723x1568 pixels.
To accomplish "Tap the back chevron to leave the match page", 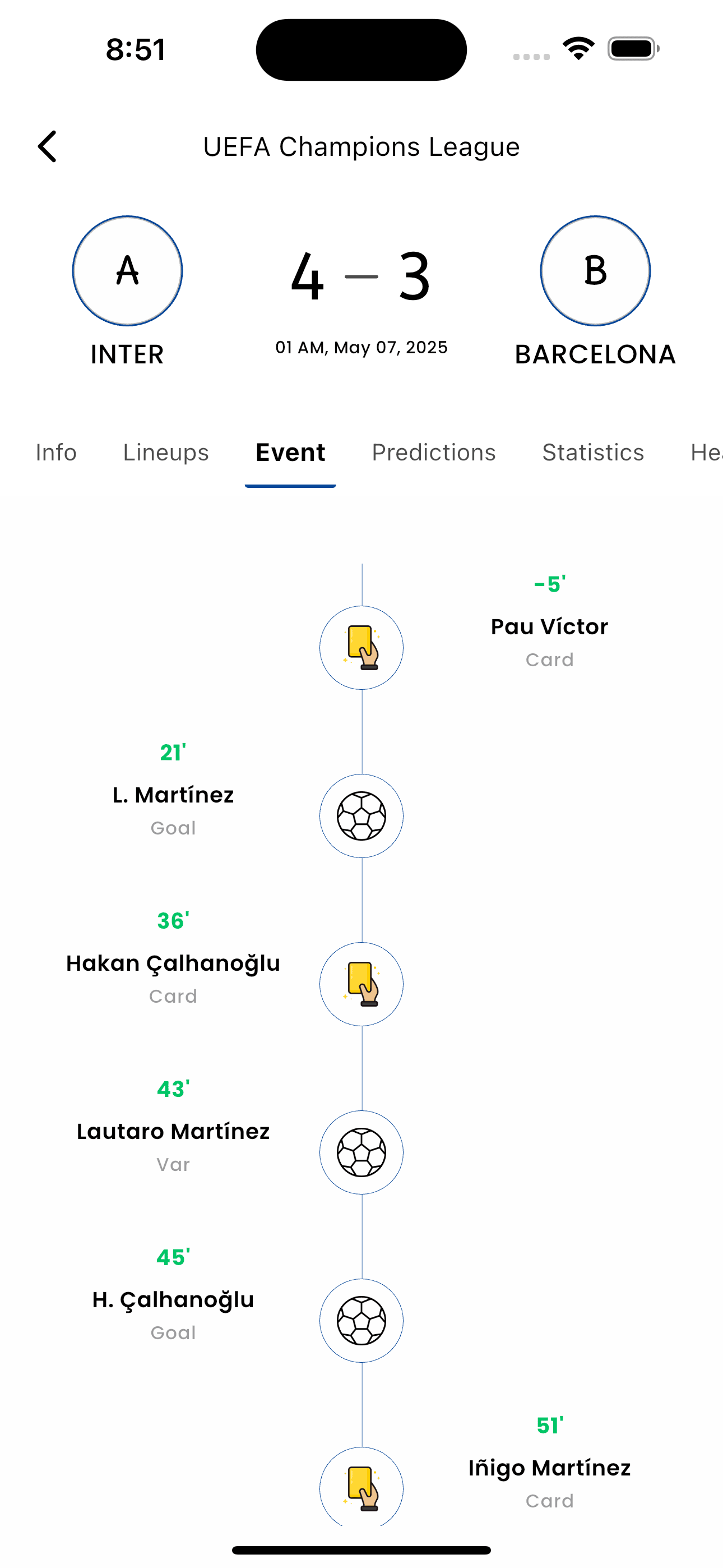I will point(47,146).
